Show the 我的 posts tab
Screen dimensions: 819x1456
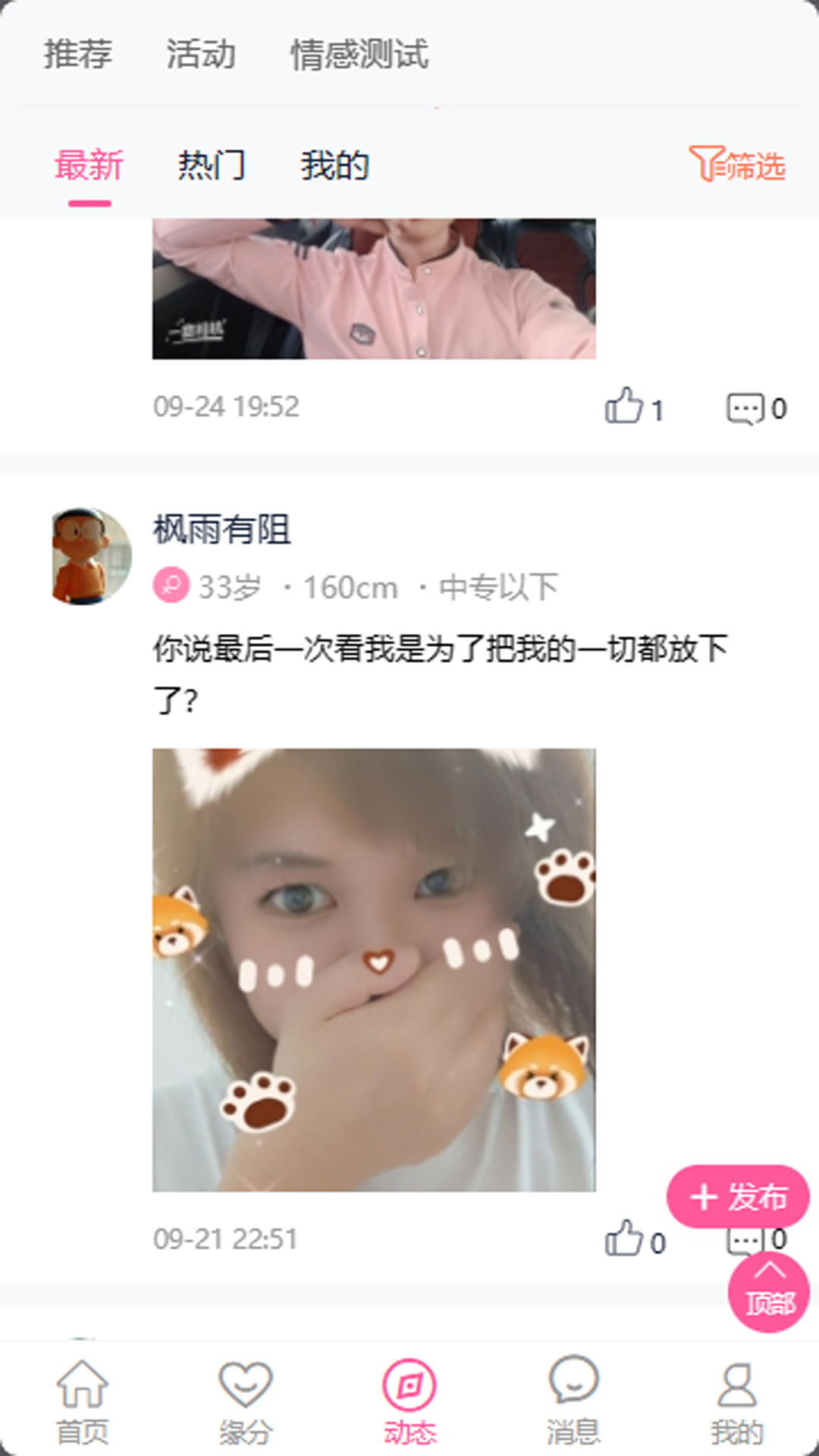[x=334, y=166]
